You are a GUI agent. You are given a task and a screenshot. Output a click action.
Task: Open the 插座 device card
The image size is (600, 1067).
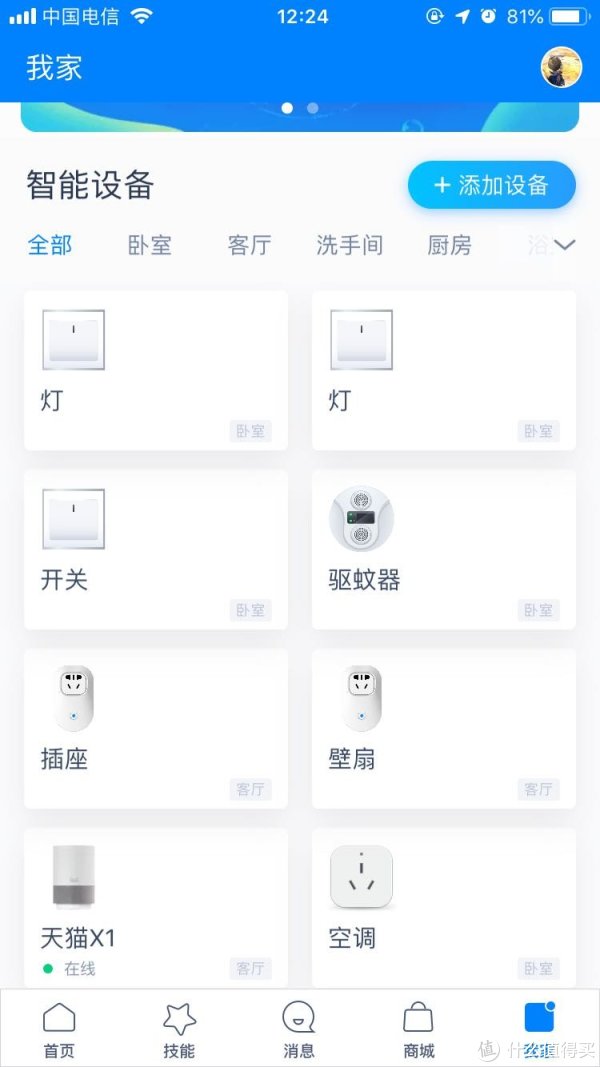[x=156, y=729]
